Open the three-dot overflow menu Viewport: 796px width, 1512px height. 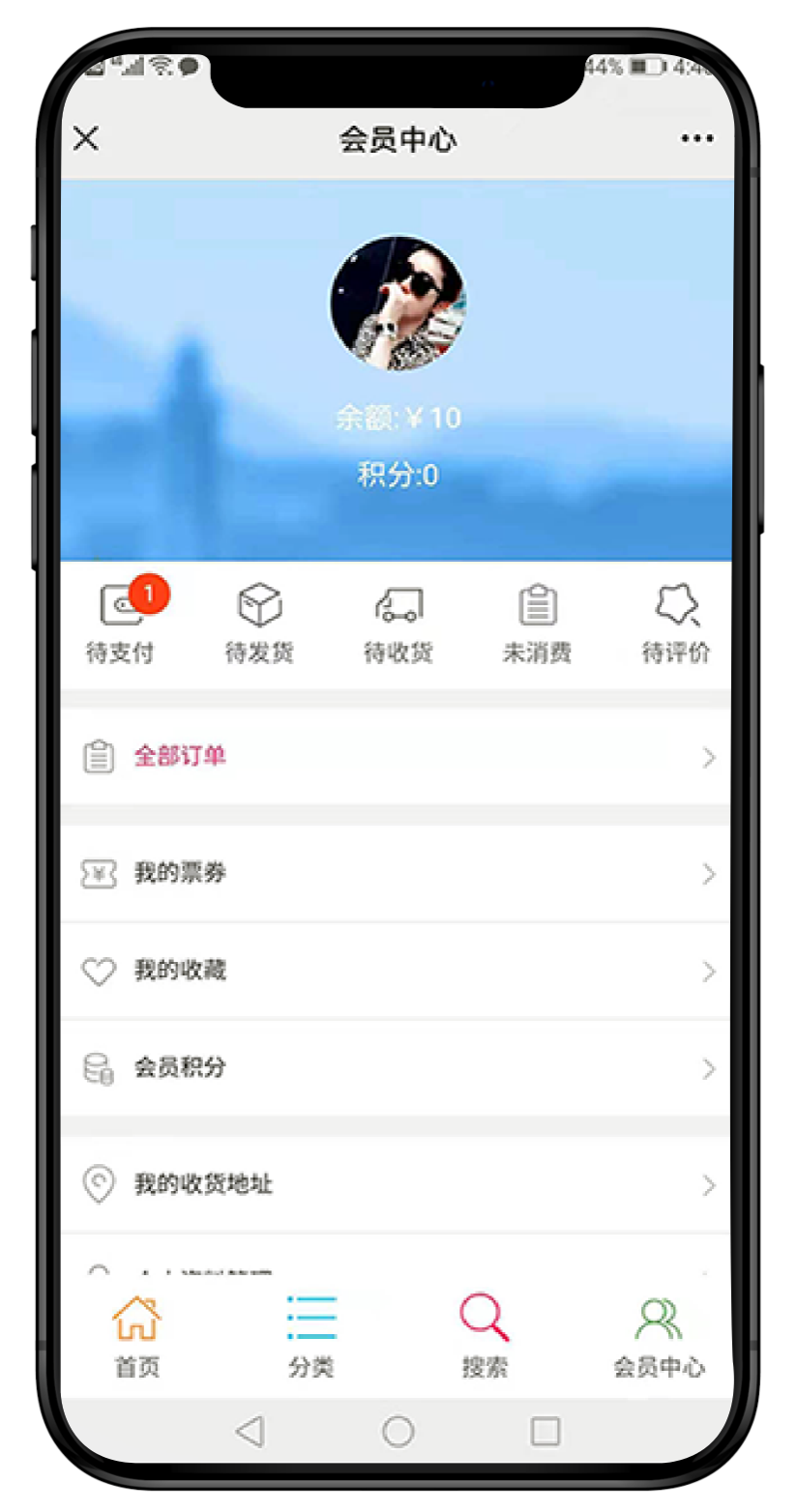coord(696,139)
